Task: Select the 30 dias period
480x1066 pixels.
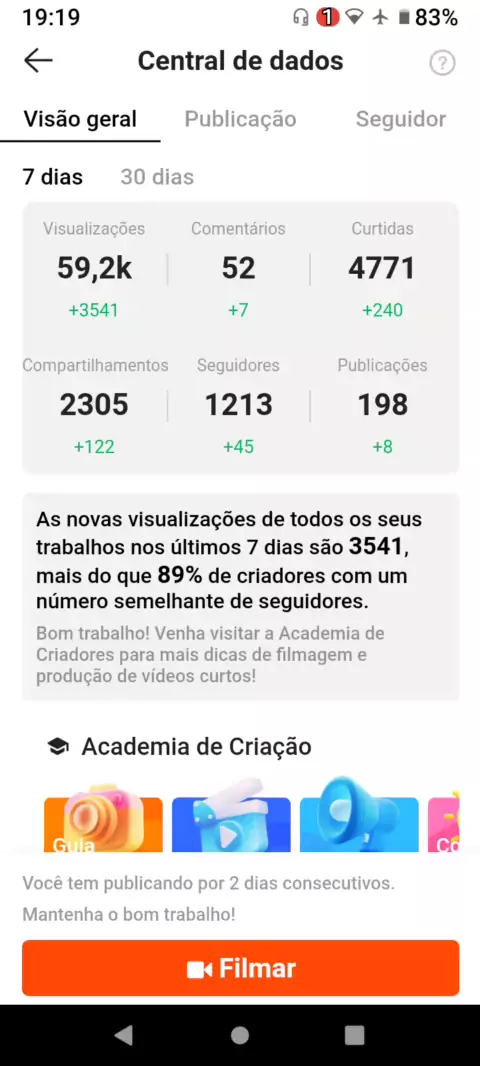Action: [157, 177]
